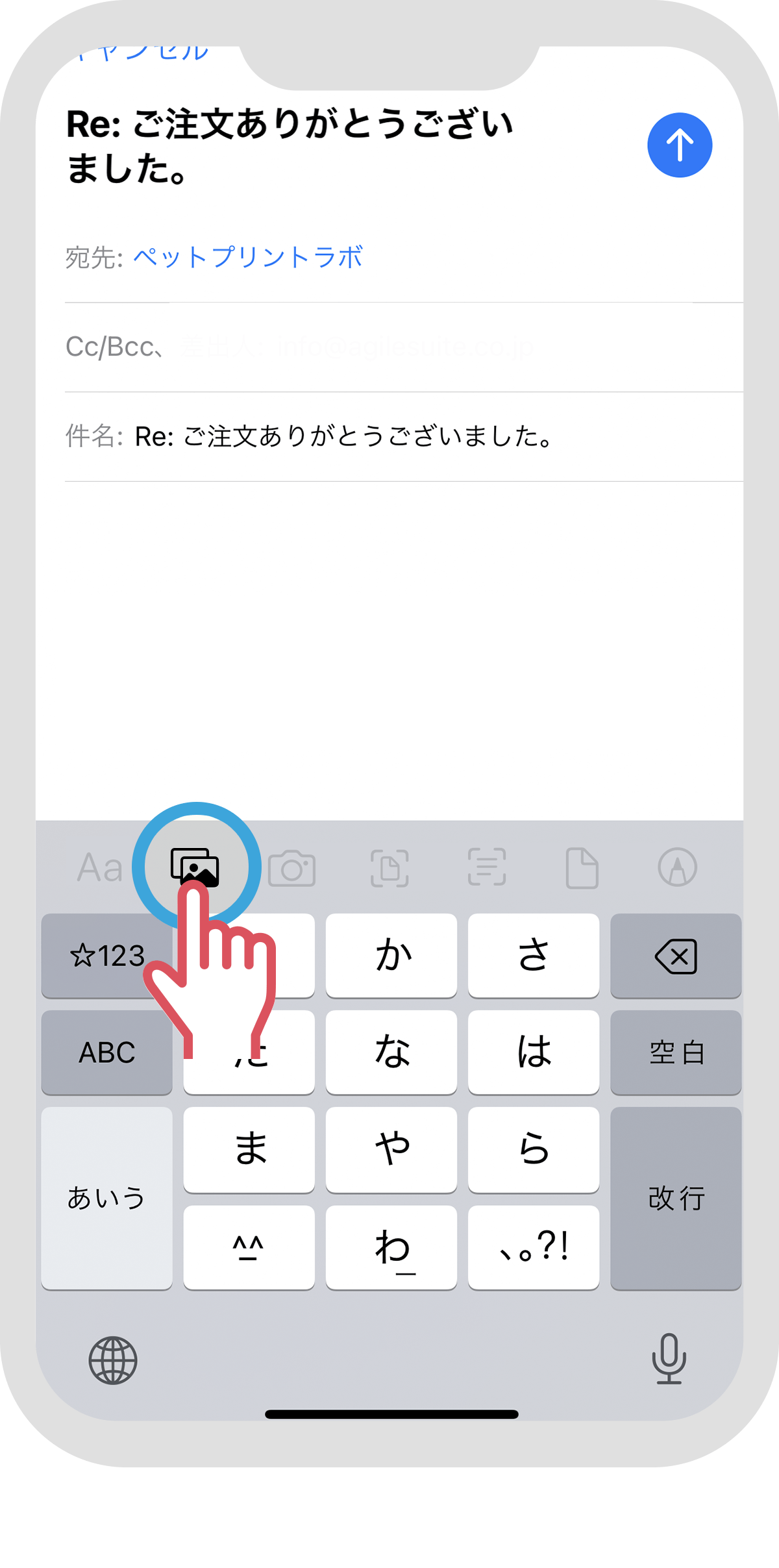Expand the Cc/Bcc field
Screen dimensions: 779x1568
(110, 347)
